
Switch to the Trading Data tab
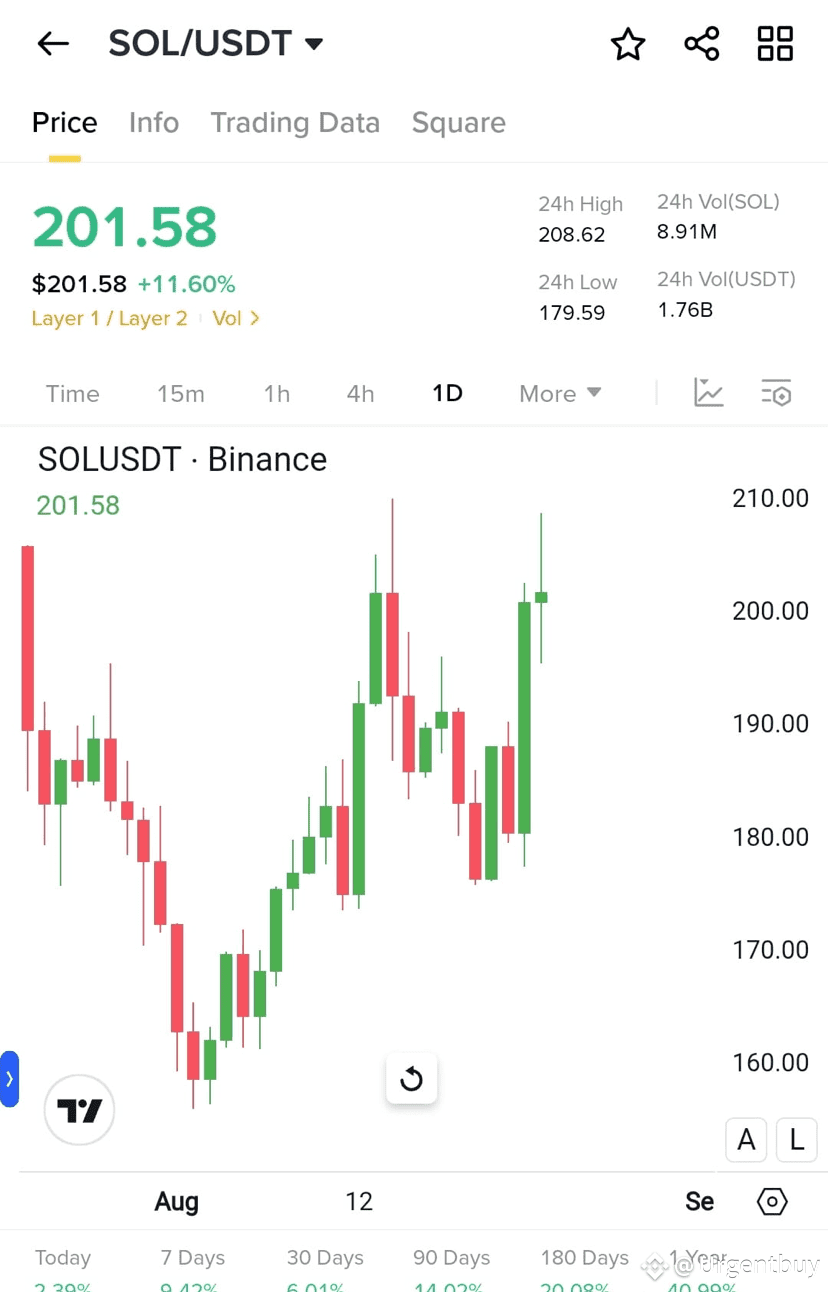pos(295,122)
